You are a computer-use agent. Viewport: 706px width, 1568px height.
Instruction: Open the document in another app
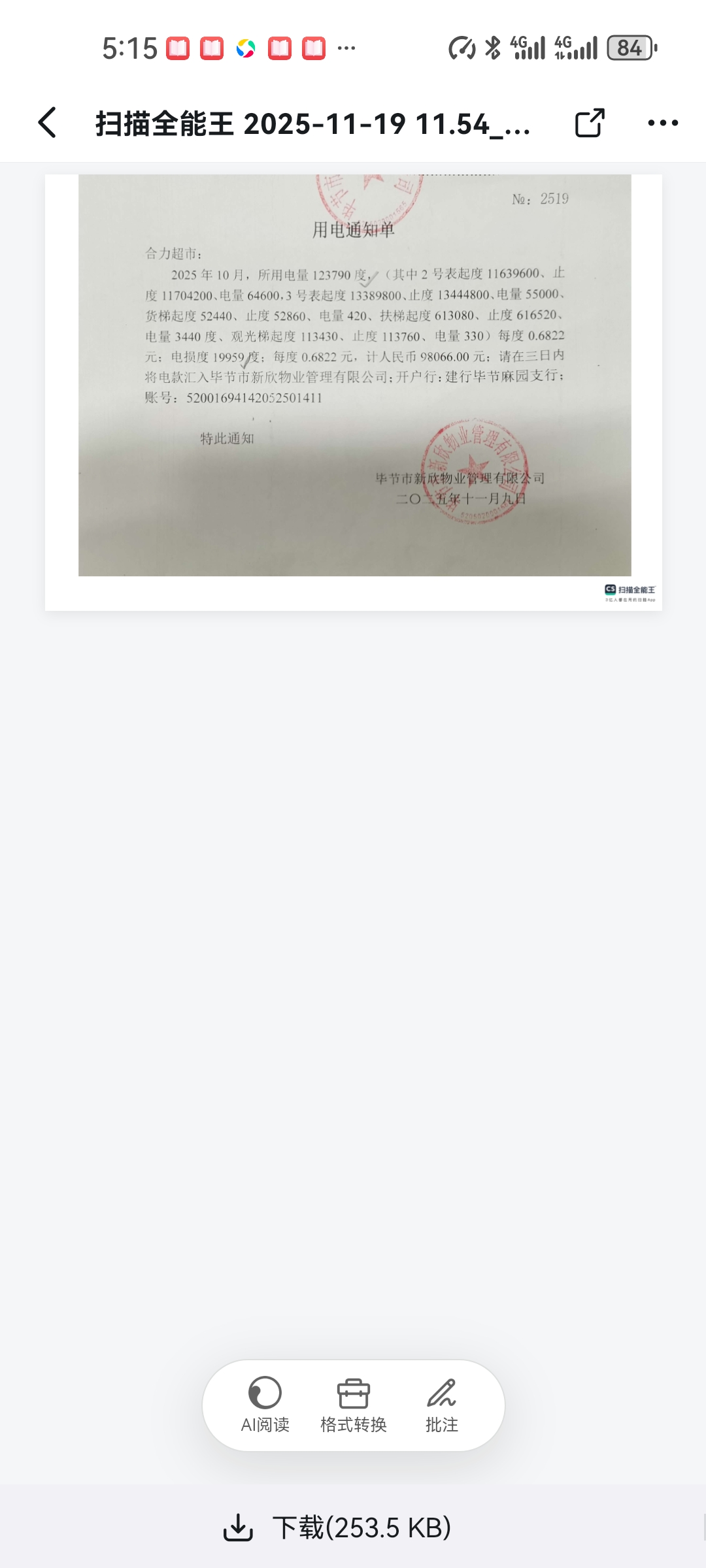click(x=589, y=123)
